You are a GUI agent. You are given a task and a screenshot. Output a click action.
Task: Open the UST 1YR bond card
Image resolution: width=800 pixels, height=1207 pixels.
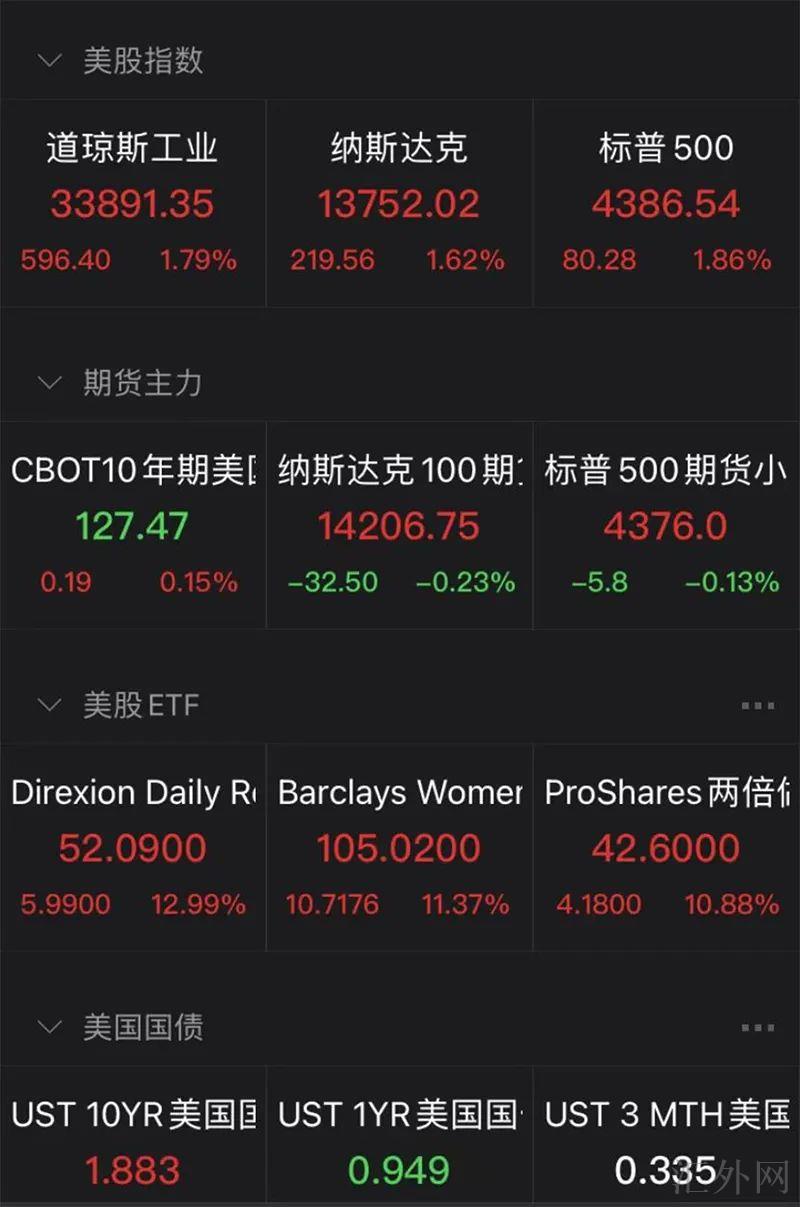[399, 1140]
